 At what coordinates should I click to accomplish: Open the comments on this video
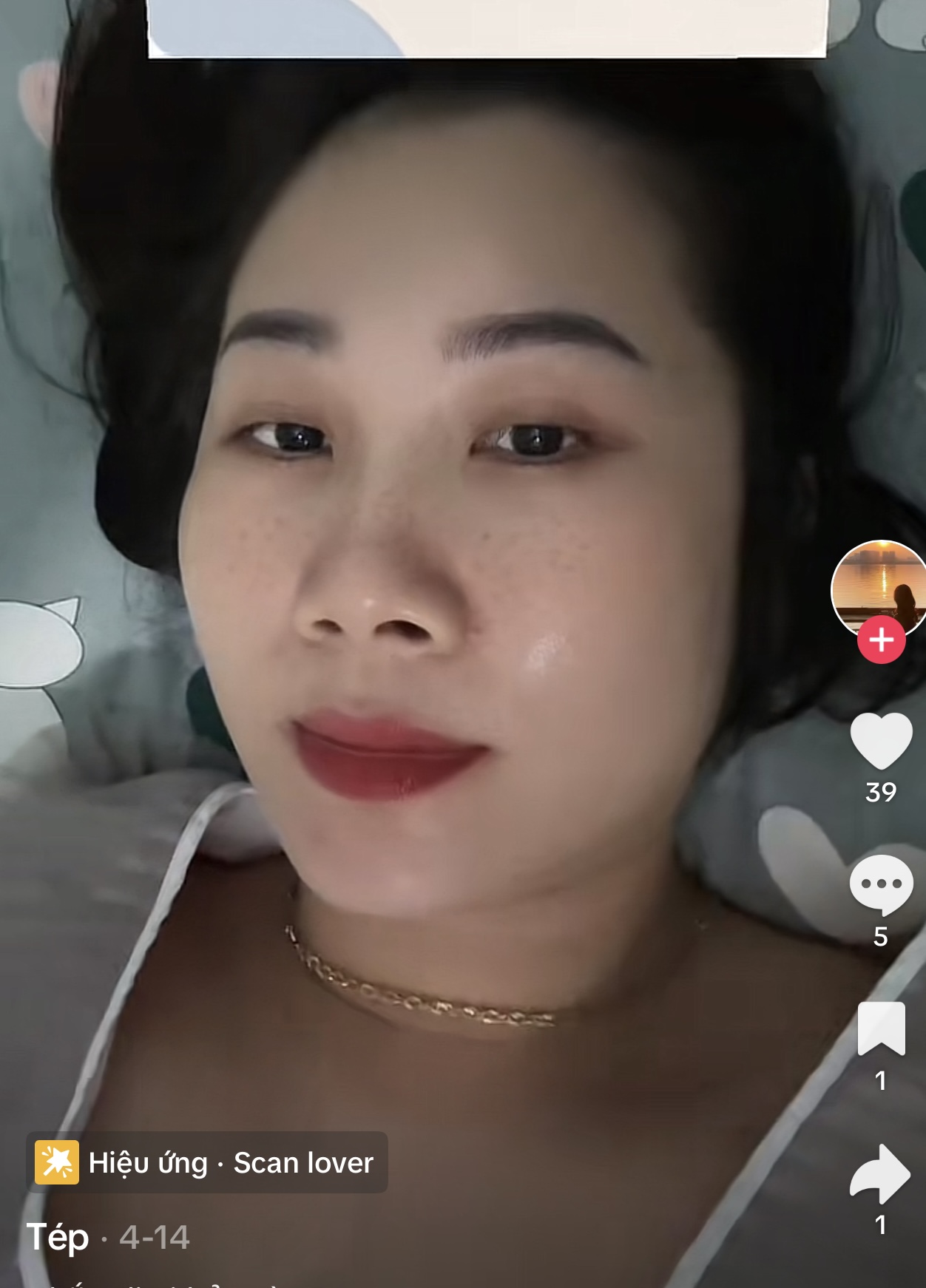point(881,884)
